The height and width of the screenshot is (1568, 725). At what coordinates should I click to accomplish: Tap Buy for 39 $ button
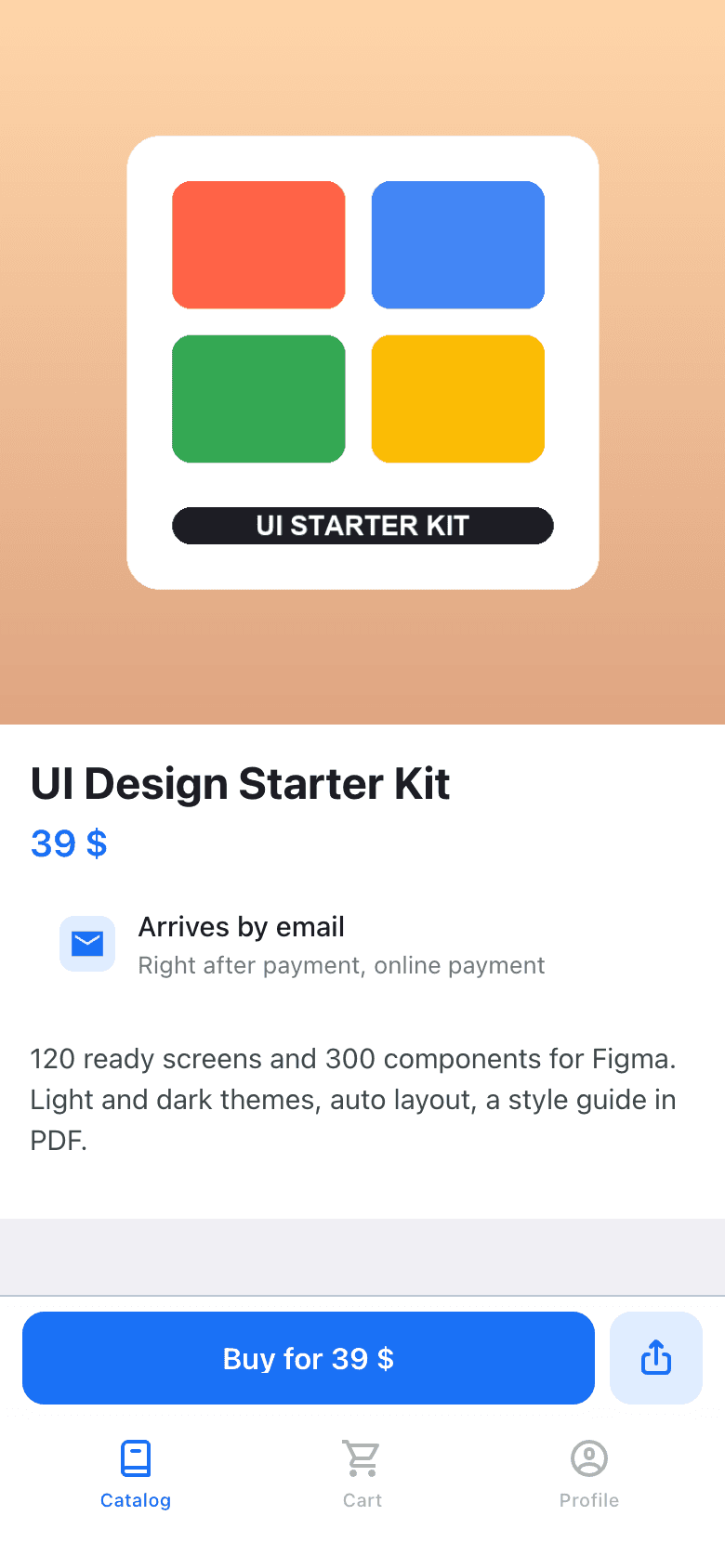click(x=309, y=1358)
